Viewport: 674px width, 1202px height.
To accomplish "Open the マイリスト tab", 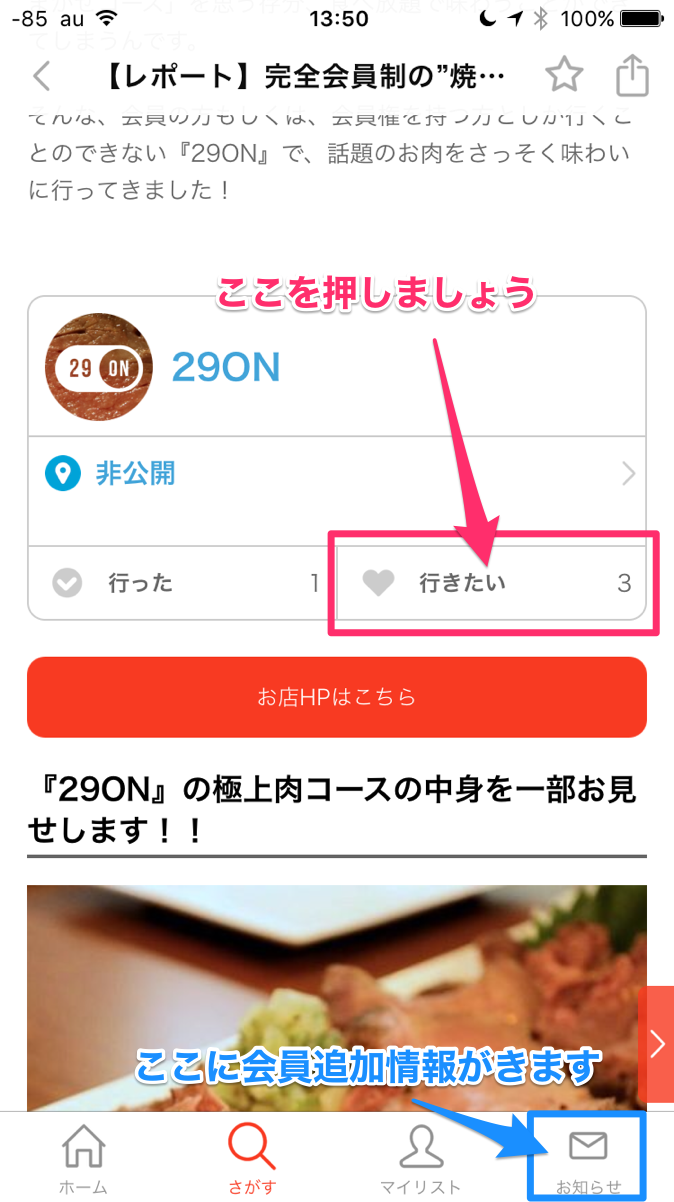I will [x=420, y=1158].
